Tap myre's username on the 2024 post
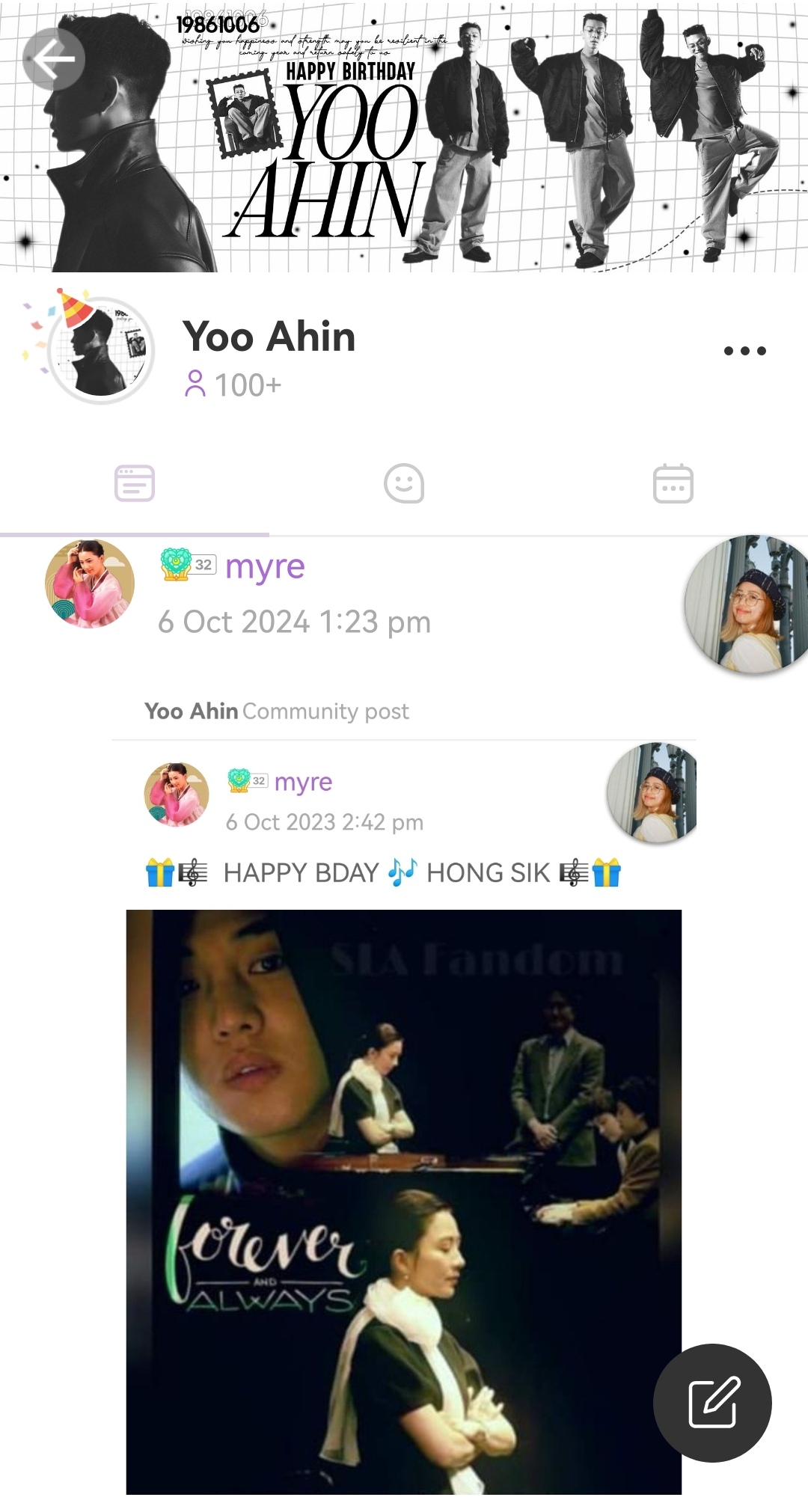Viewport: 808px width, 1512px height. click(x=265, y=566)
